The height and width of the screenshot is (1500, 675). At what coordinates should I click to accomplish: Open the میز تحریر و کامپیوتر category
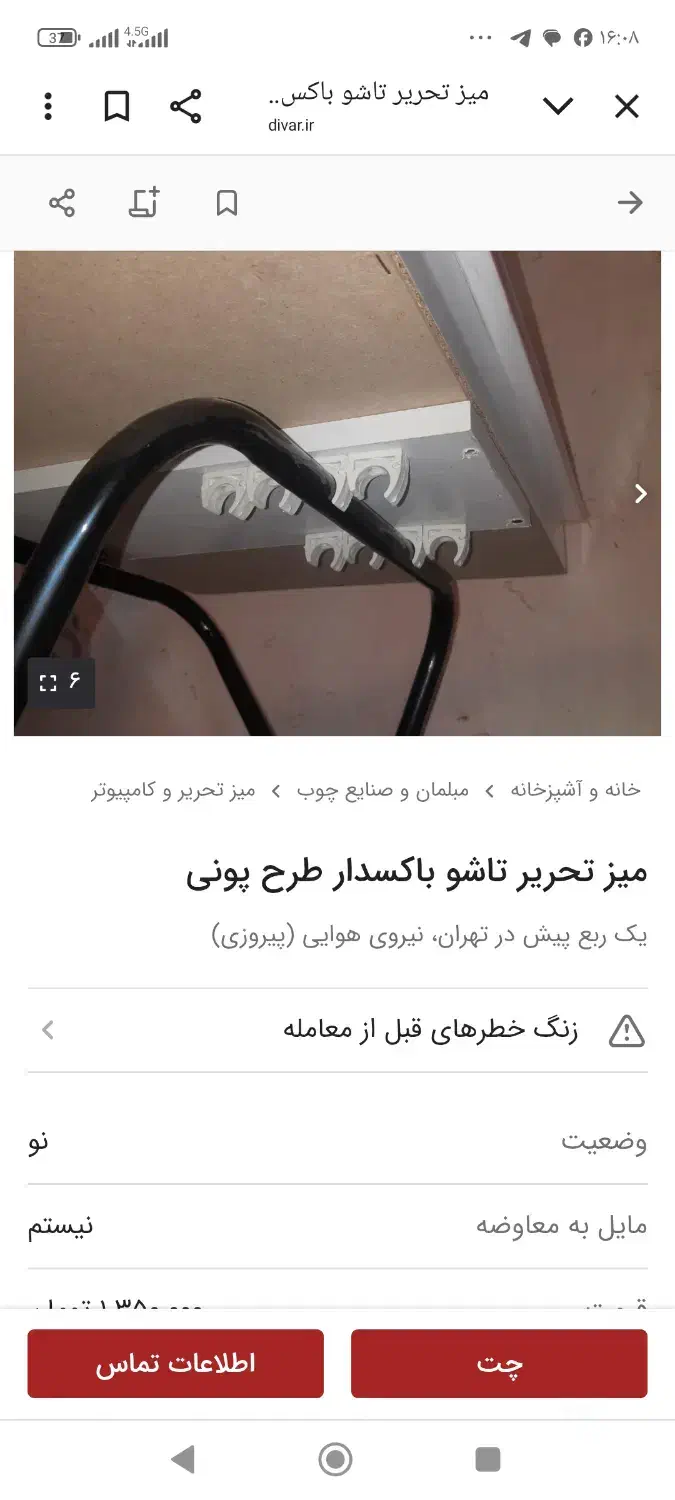tap(173, 790)
